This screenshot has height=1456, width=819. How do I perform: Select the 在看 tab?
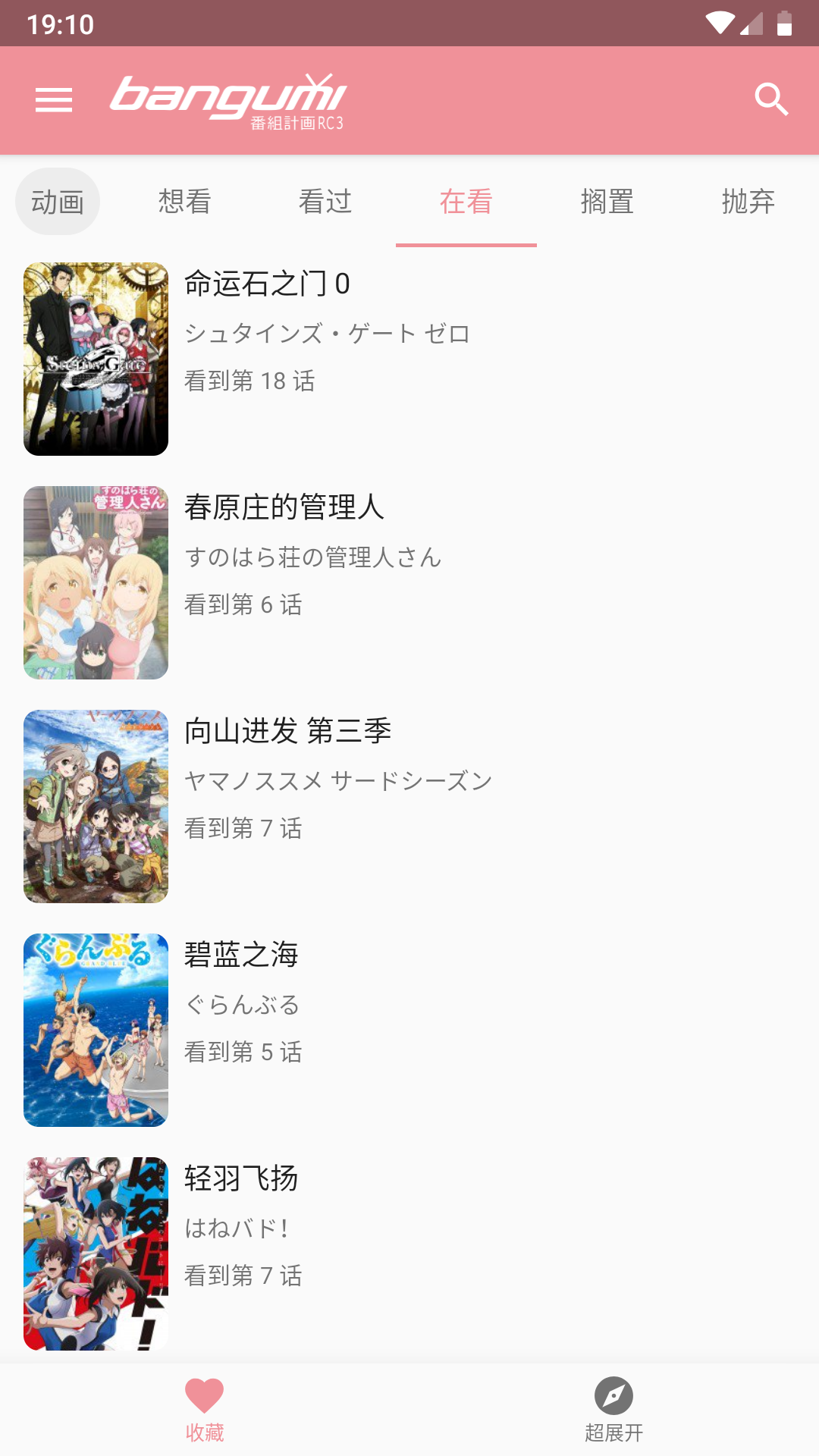click(466, 202)
